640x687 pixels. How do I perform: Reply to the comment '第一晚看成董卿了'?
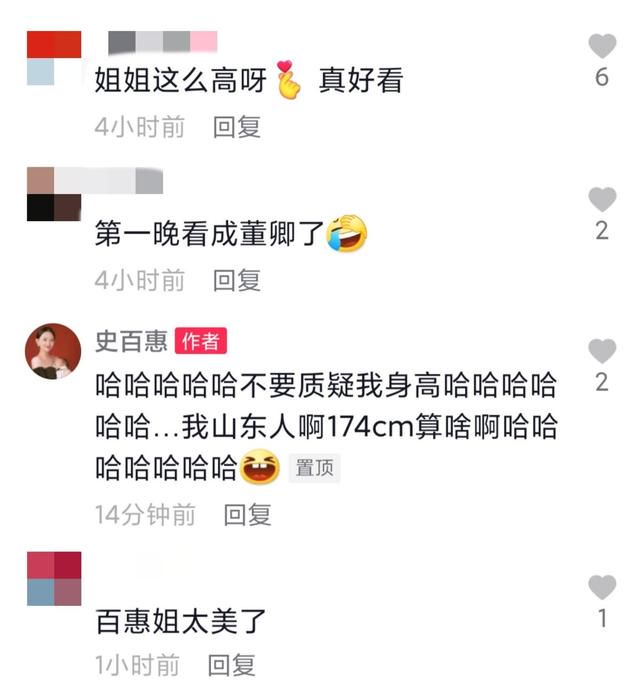pyautogui.click(x=237, y=281)
